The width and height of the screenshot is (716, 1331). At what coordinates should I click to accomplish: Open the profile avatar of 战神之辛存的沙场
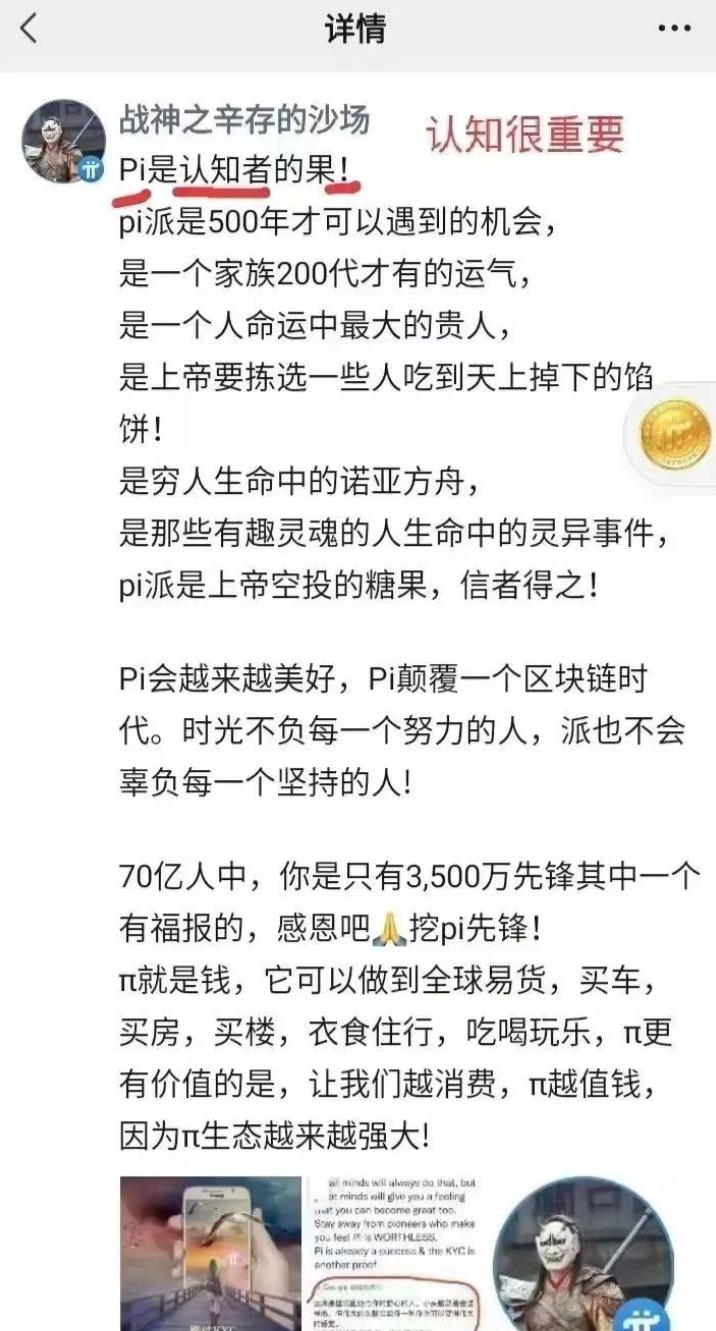(64, 141)
